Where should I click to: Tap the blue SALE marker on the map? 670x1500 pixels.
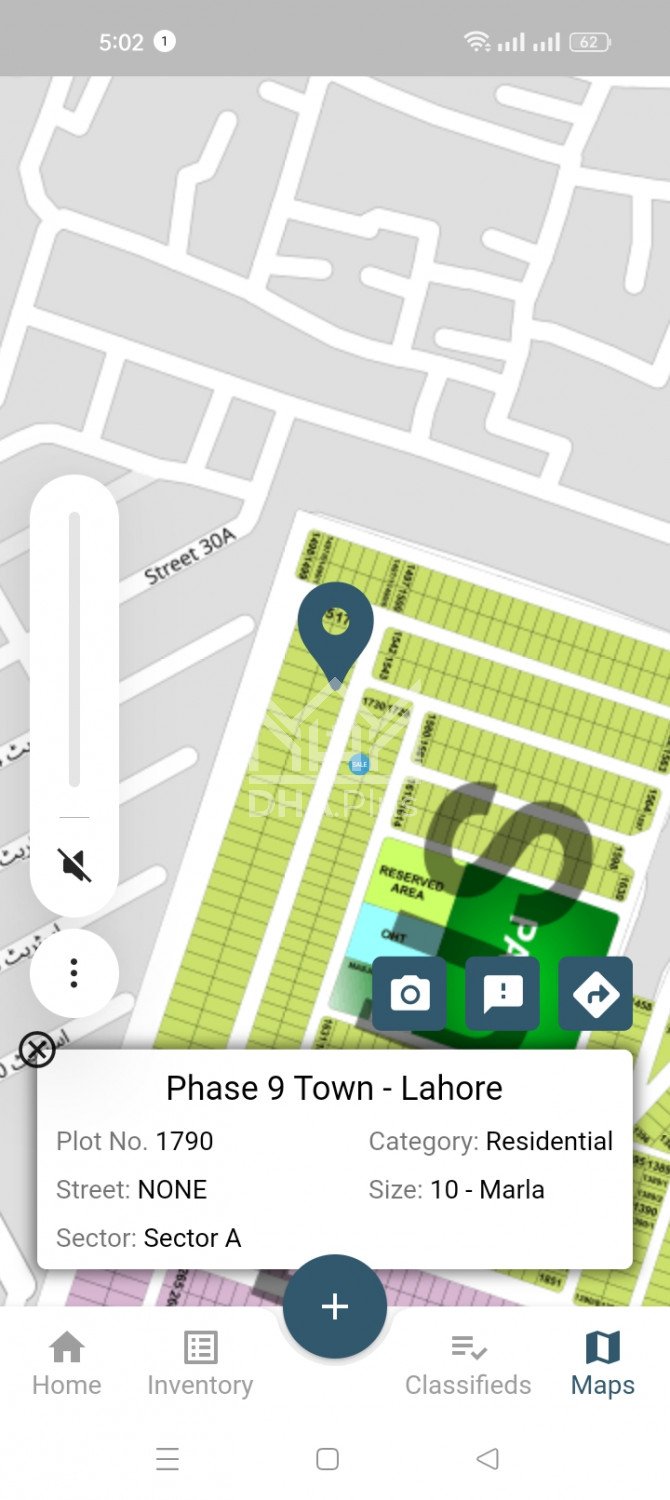click(359, 765)
